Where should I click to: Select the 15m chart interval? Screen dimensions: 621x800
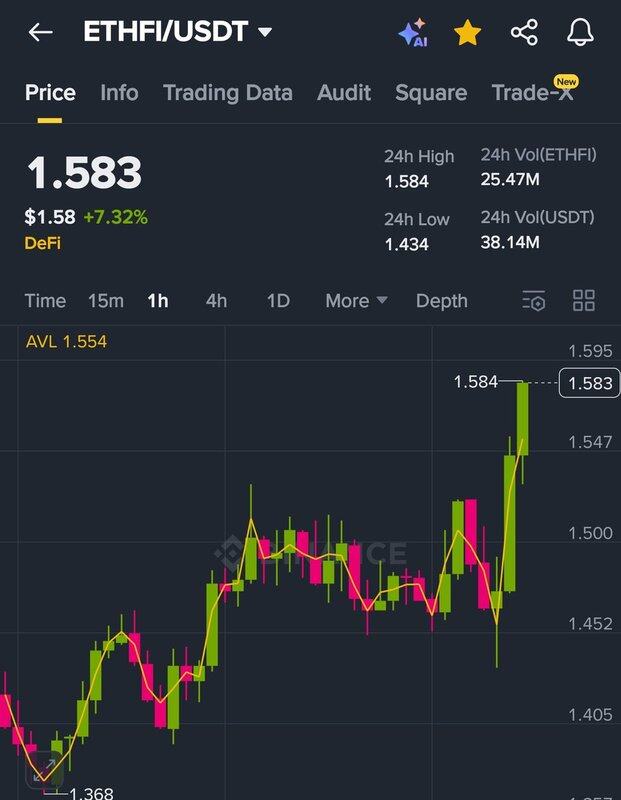tap(106, 301)
